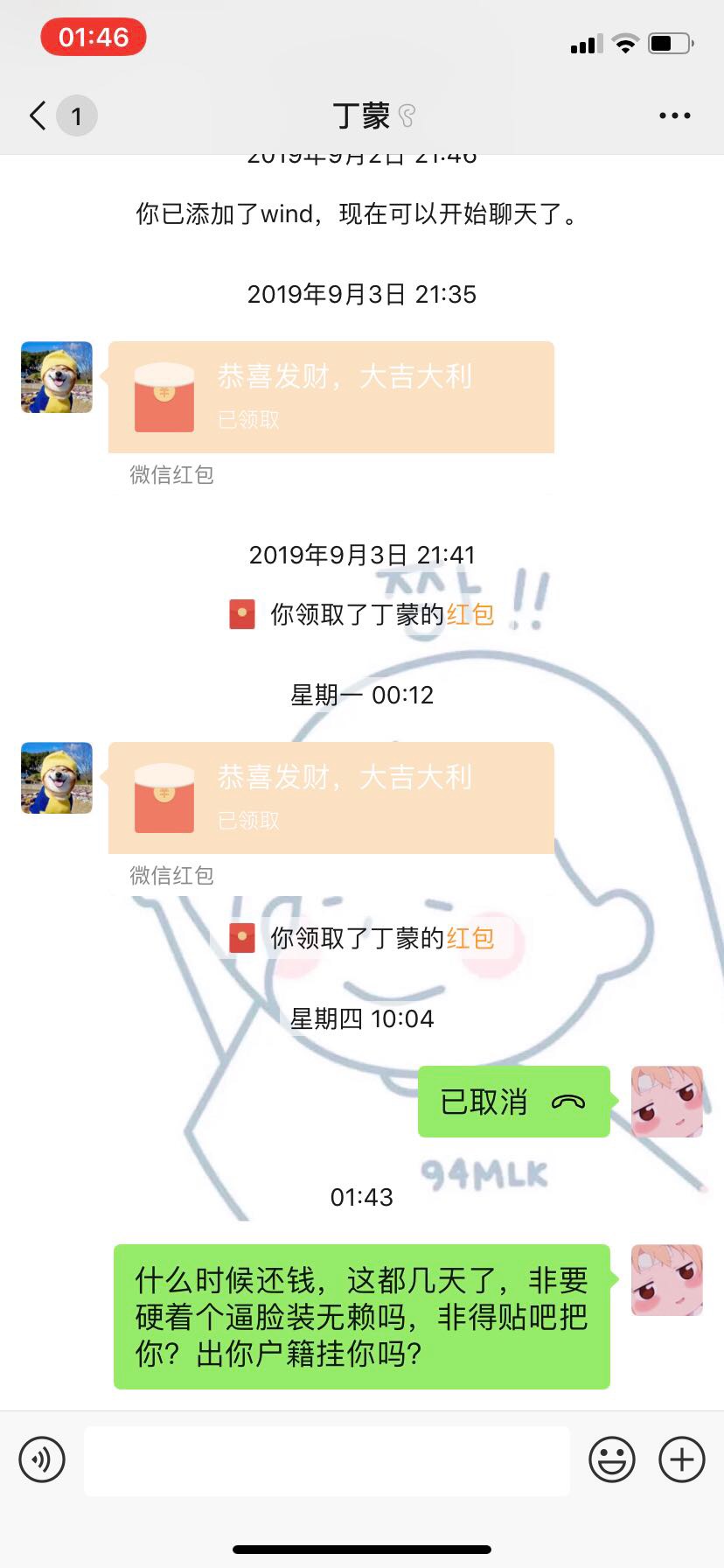Go back to the chat list
This screenshot has width=724, height=1568.
[38, 115]
